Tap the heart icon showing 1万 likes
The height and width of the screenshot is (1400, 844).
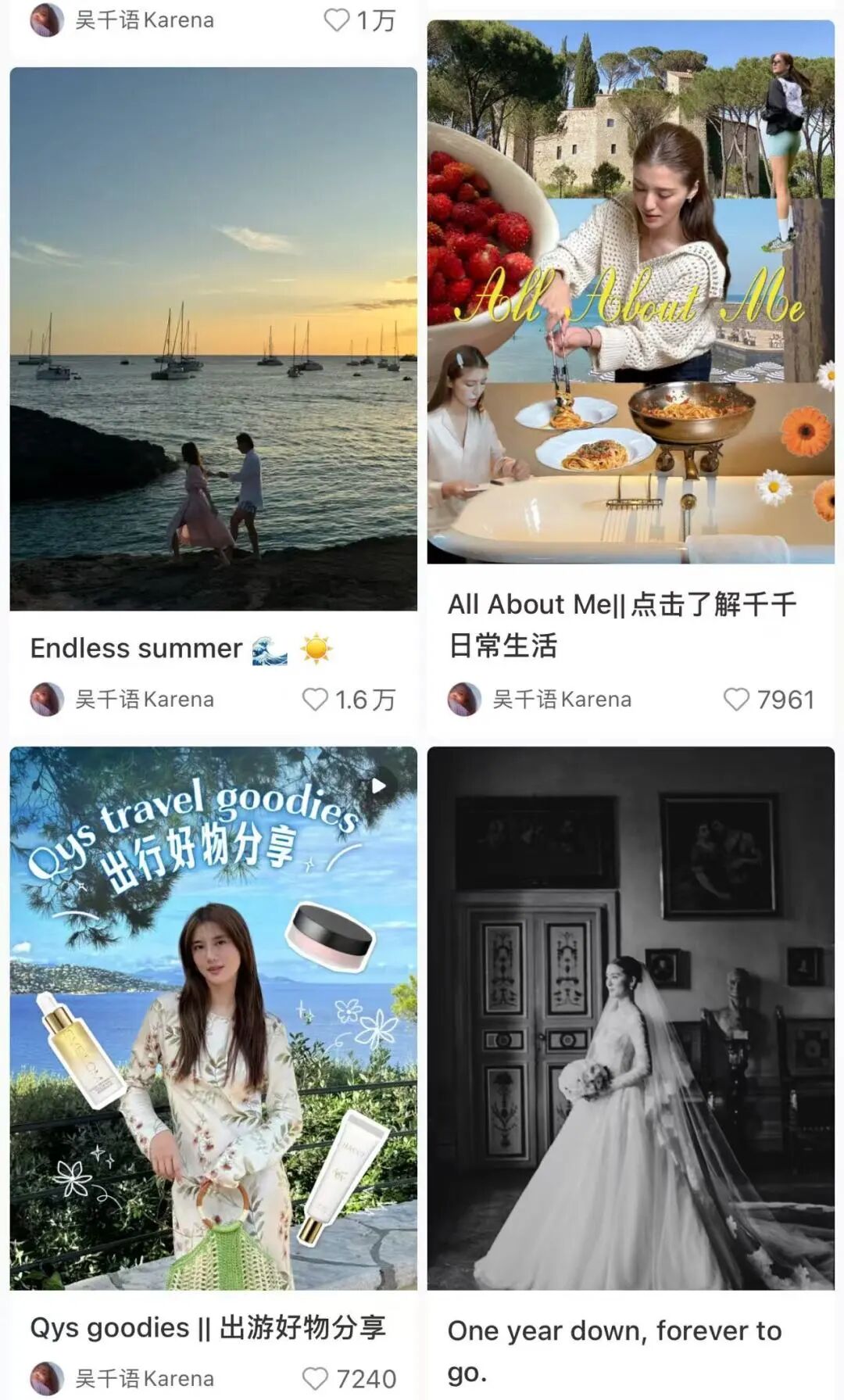coord(336,21)
